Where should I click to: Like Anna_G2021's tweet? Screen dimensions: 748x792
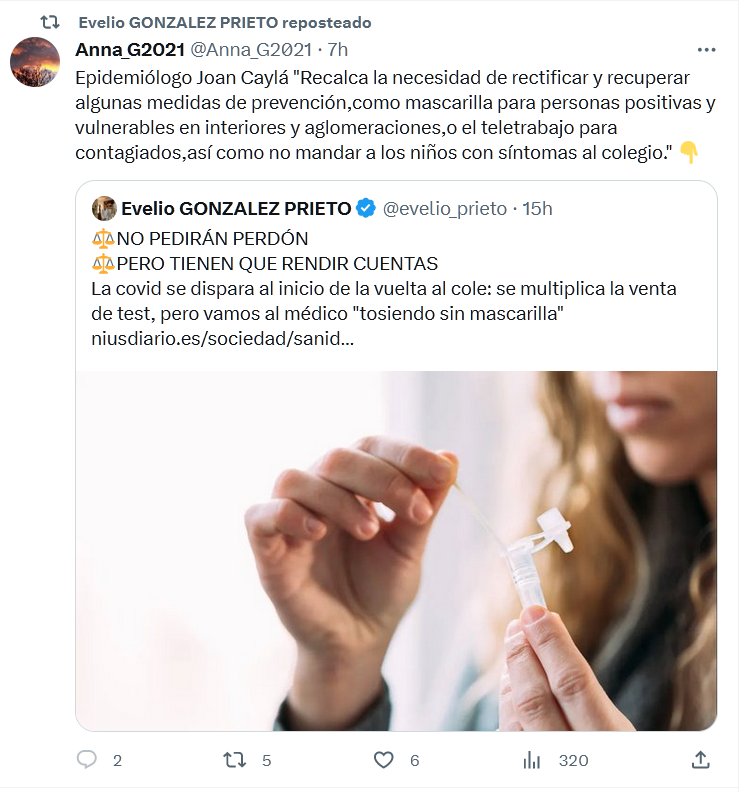(383, 761)
